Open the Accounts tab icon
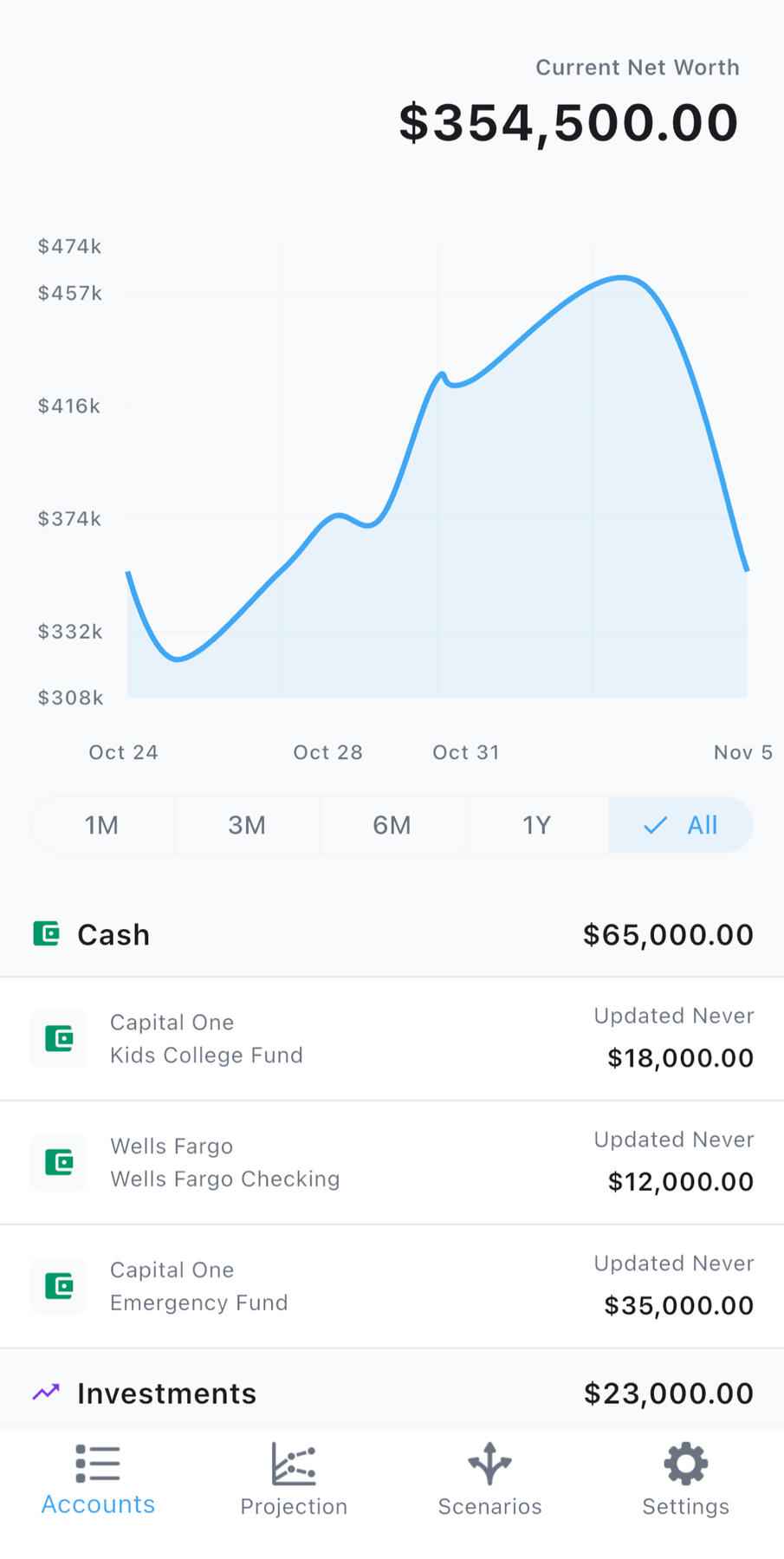The image size is (784, 1559). tap(97, 1463)
